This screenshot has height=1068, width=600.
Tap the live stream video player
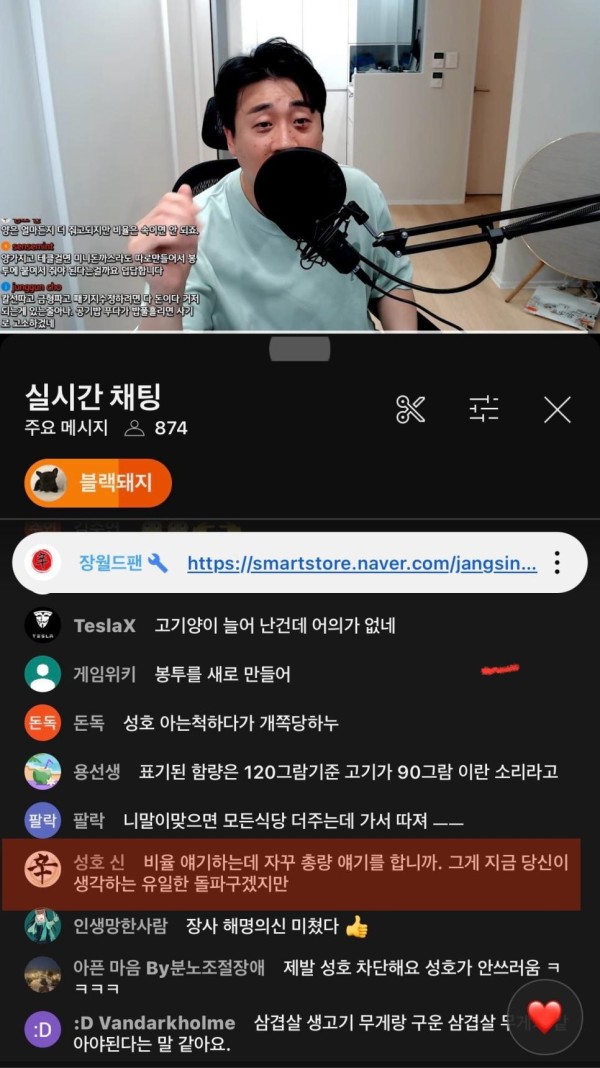tap(300, 165)
